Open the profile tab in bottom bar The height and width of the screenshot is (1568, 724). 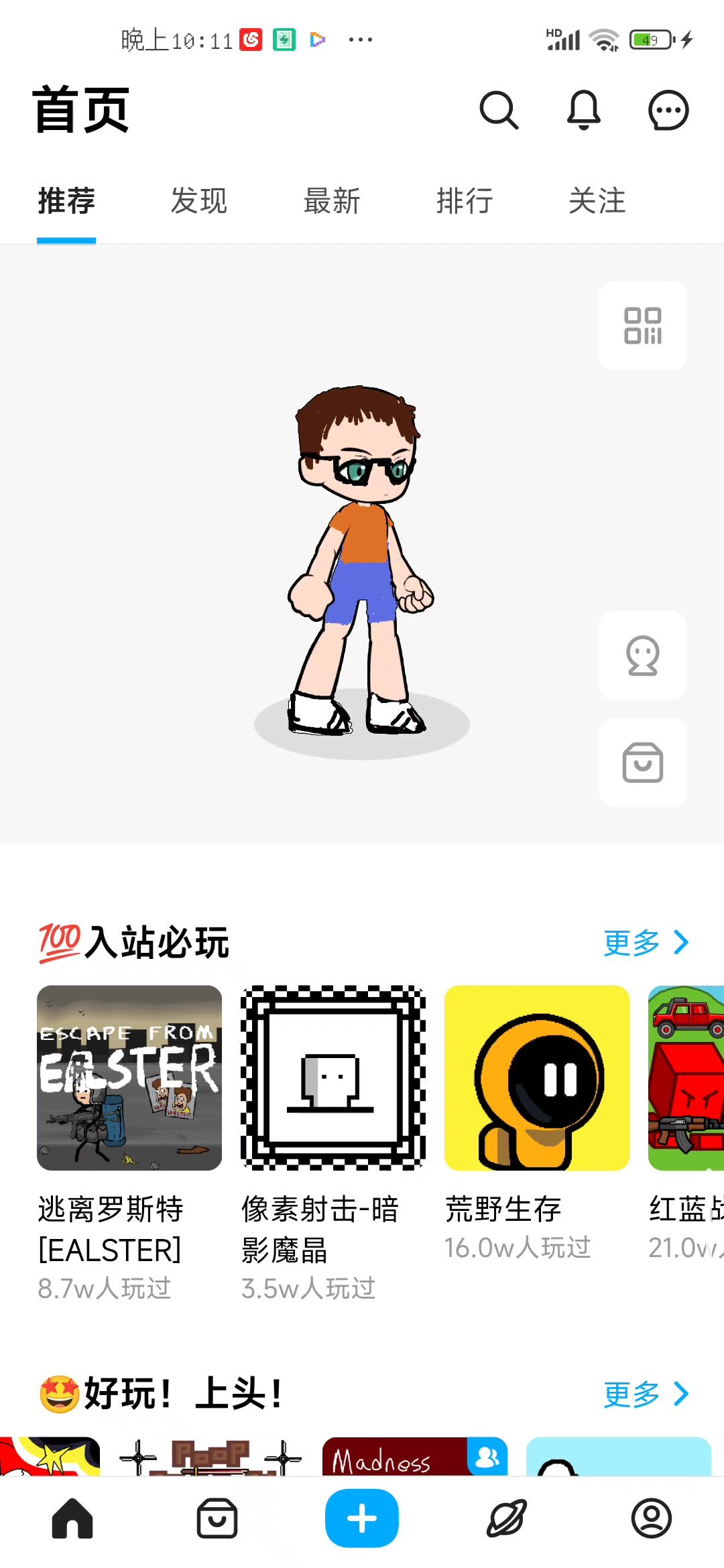pyautogui.click(x=652, y=1518)
